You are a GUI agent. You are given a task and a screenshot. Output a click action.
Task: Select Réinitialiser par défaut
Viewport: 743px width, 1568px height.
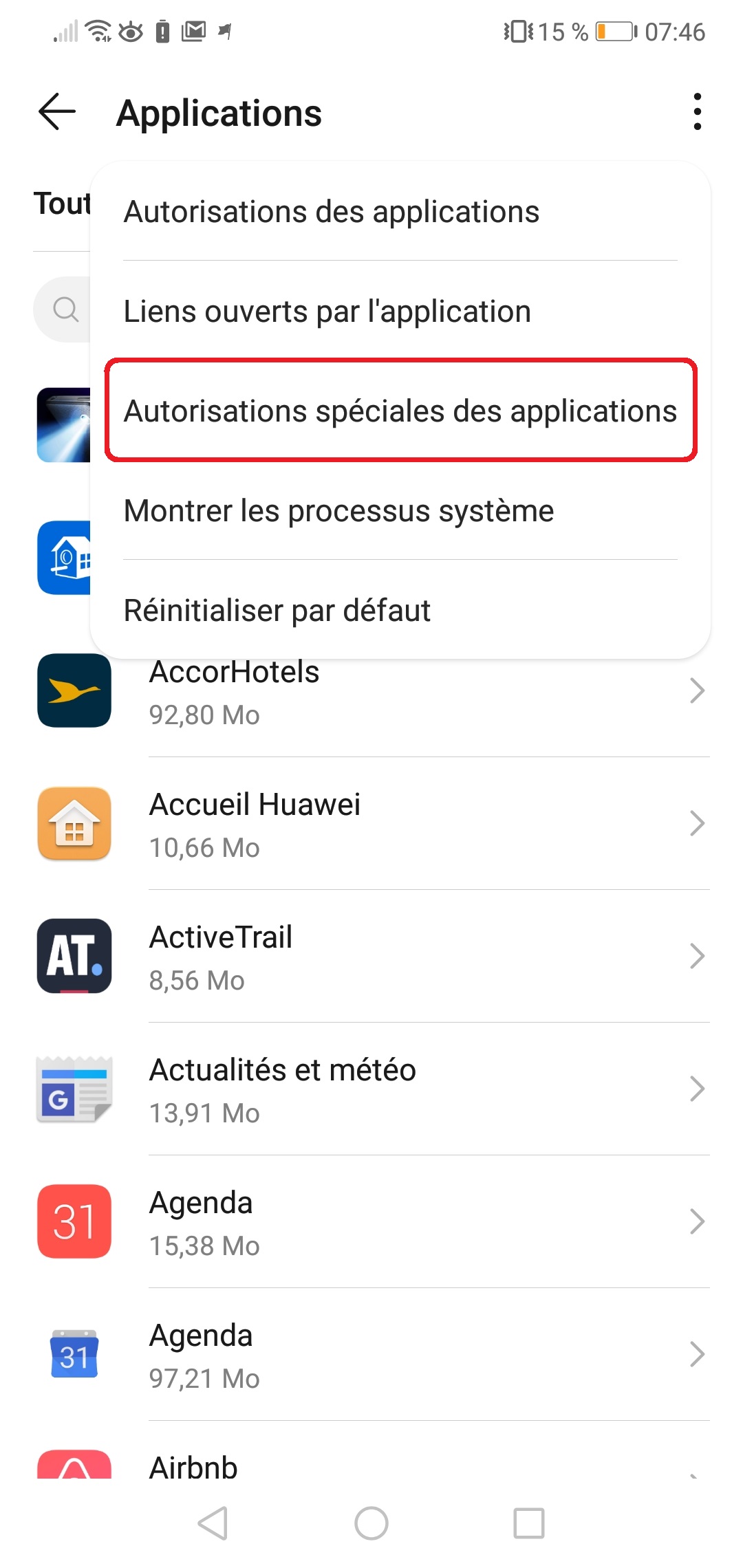coord(400,610)
